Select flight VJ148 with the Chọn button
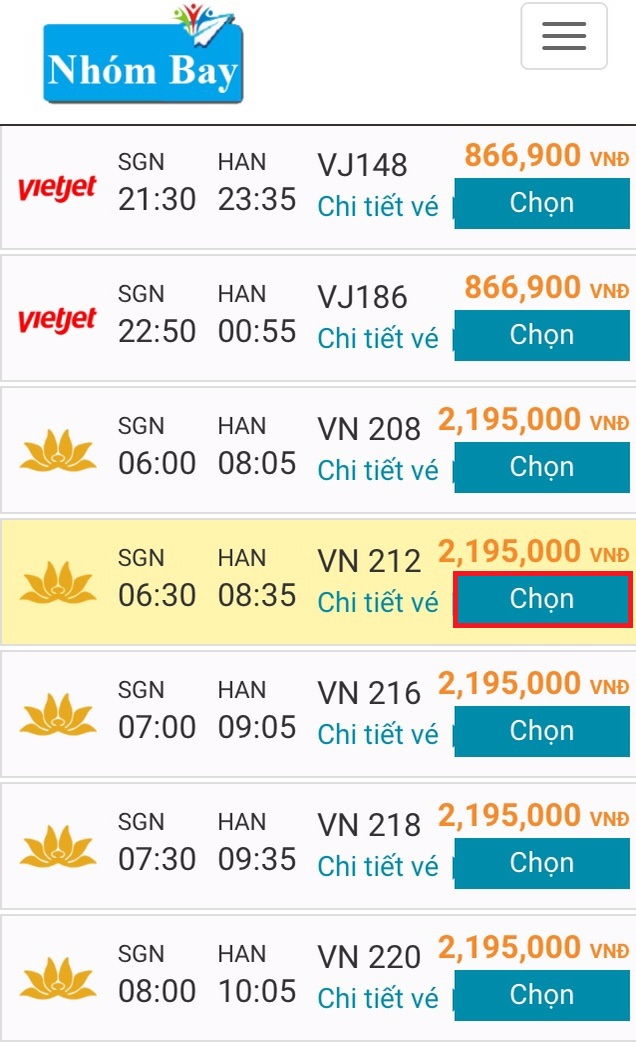This screenshot has width=636, height=1042. [x=542, y=204]
